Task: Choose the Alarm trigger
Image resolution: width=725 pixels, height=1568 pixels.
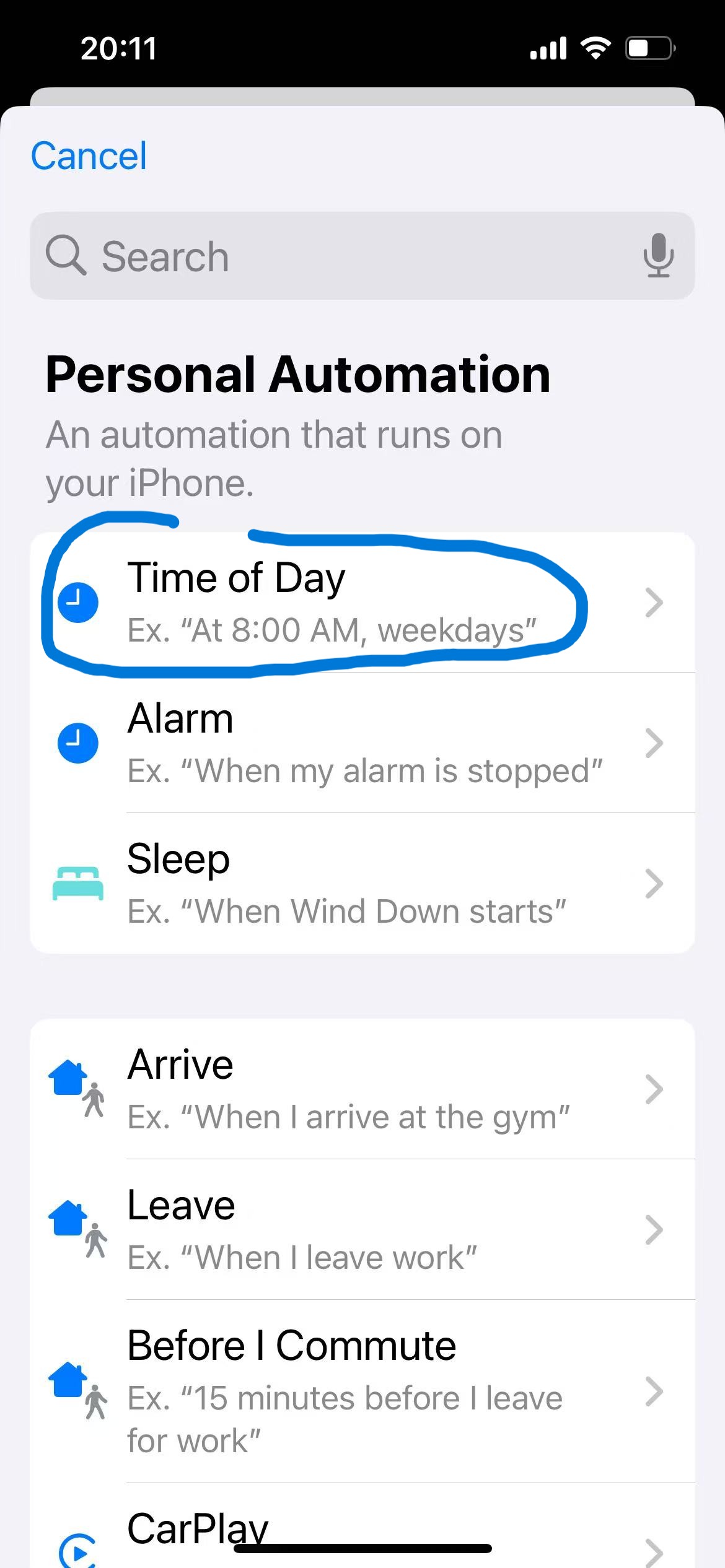Action: point(362,743)
